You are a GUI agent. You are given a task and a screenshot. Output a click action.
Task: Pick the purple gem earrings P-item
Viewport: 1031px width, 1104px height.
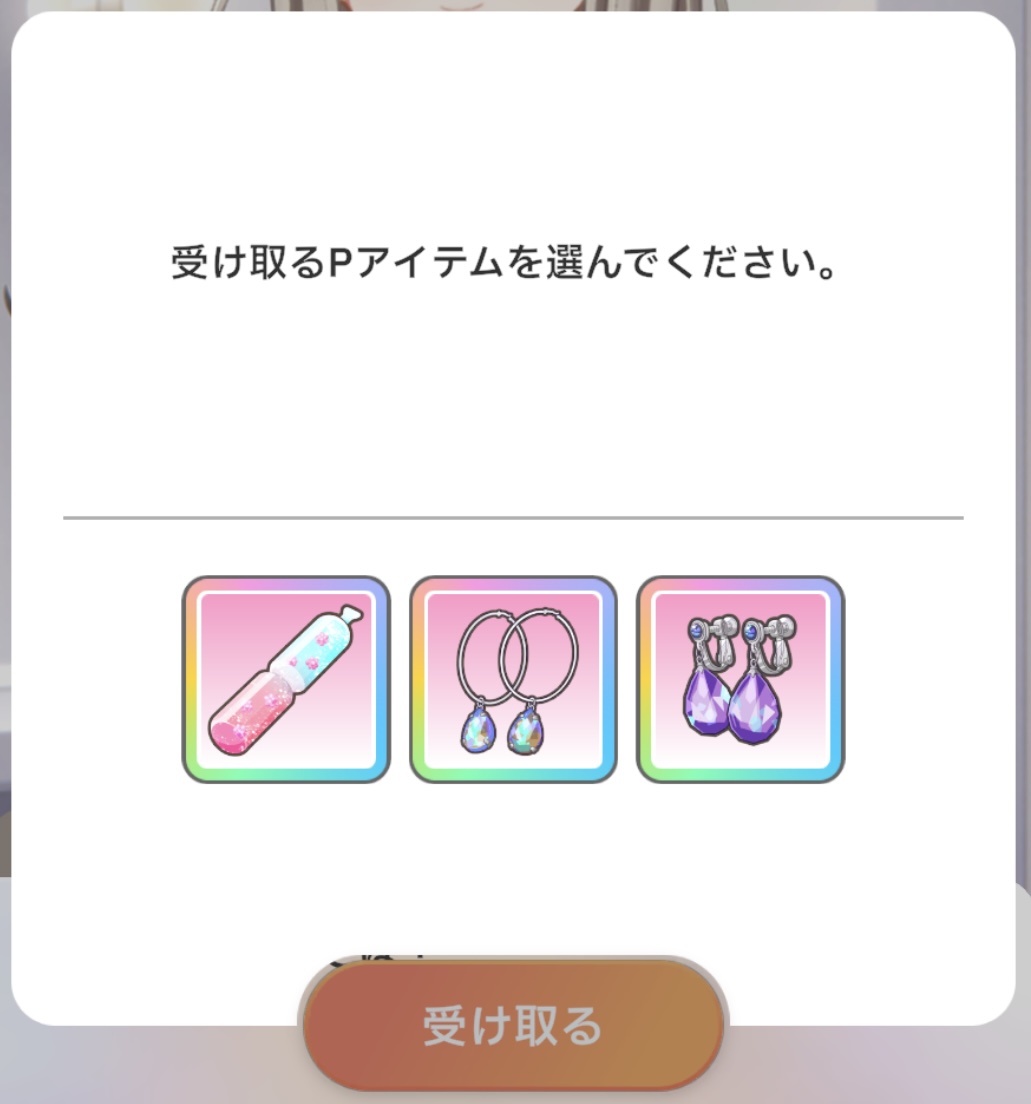(740, 679)
